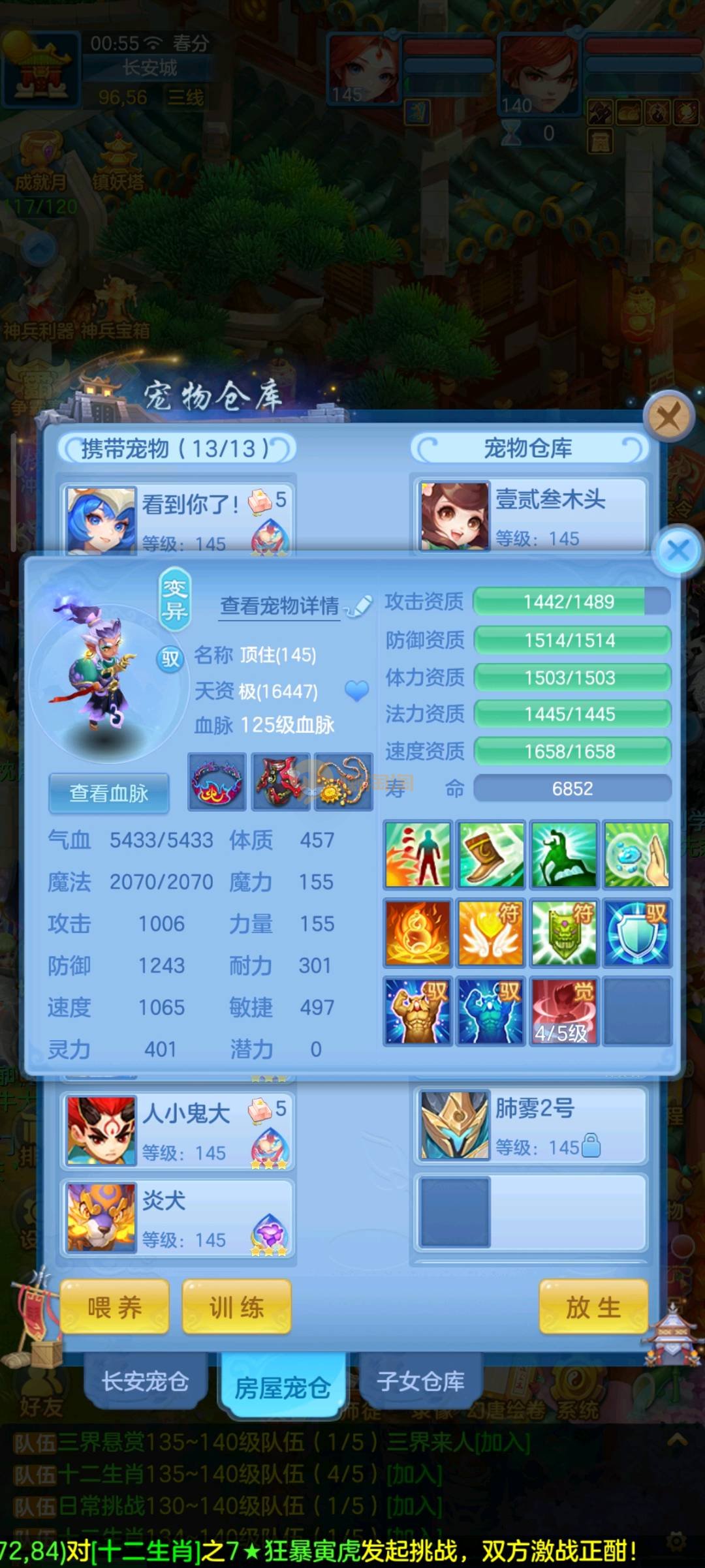Viewport: 705px width, 1568px height.
Task: Switch to the 子女仓库 tab
Action: click(x=421, y=1381)
